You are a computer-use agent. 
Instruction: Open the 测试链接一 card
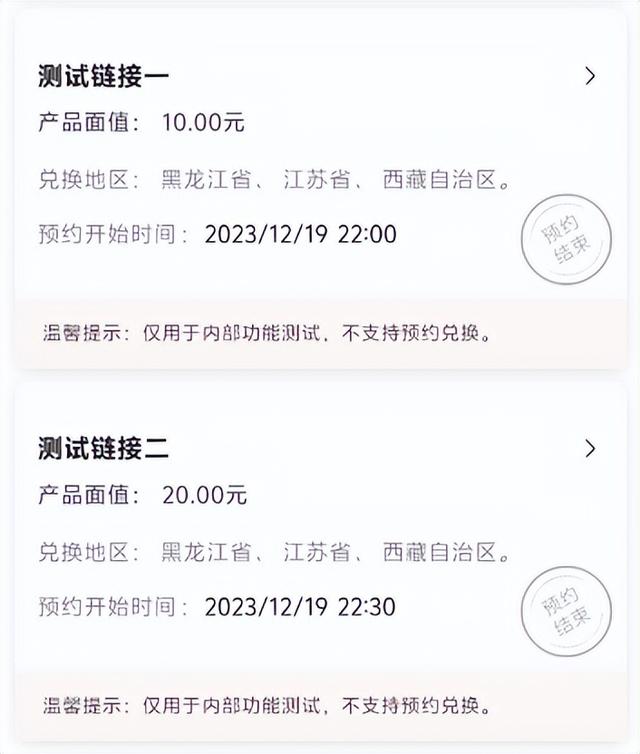point(590,76)
